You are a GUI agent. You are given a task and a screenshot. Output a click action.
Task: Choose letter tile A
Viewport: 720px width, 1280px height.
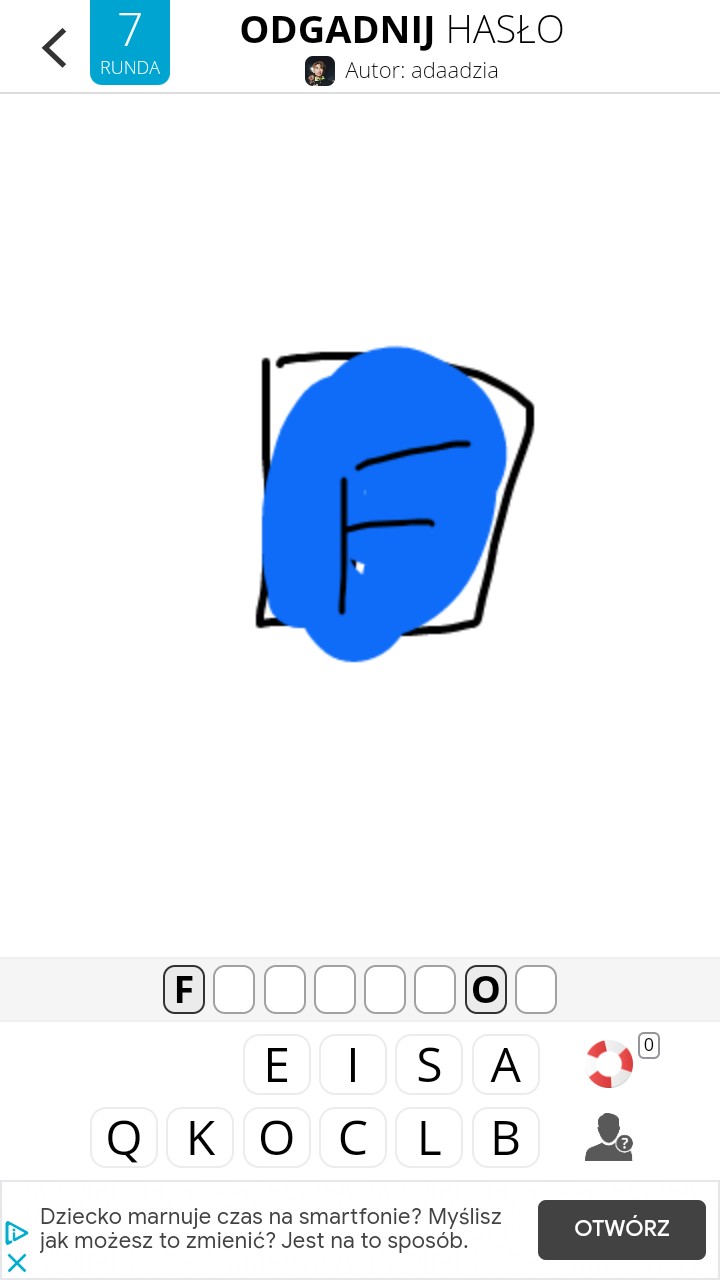tap(505, 1065)
